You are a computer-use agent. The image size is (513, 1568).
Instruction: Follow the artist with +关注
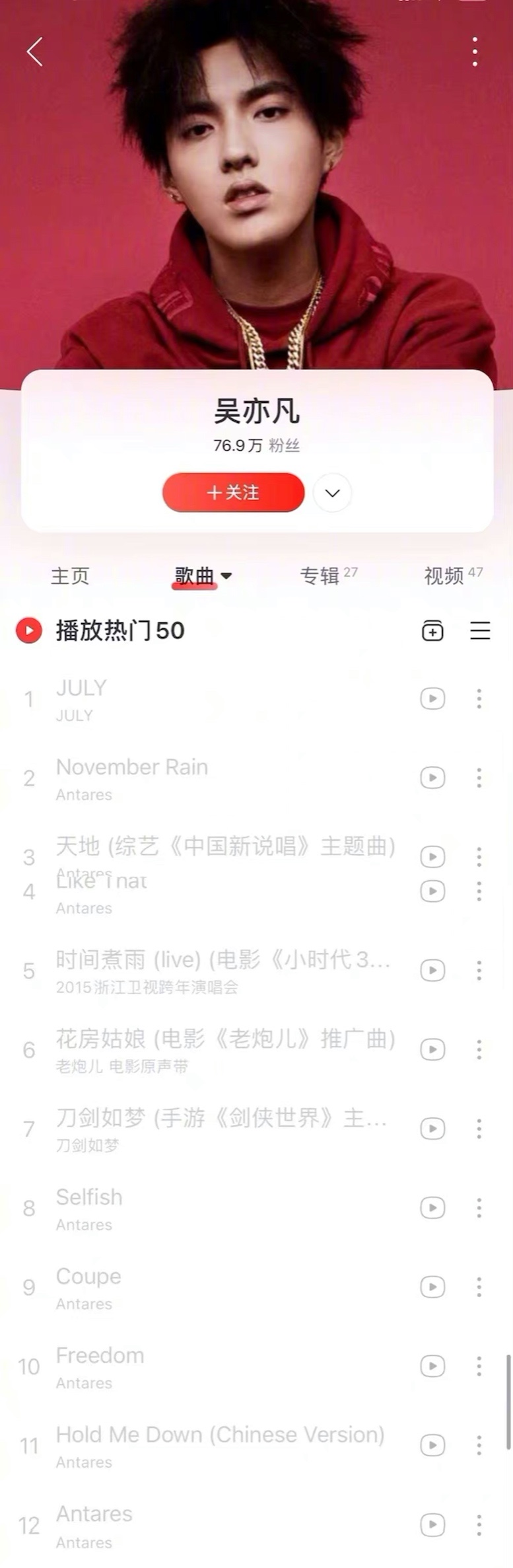(x=233, y=492)
